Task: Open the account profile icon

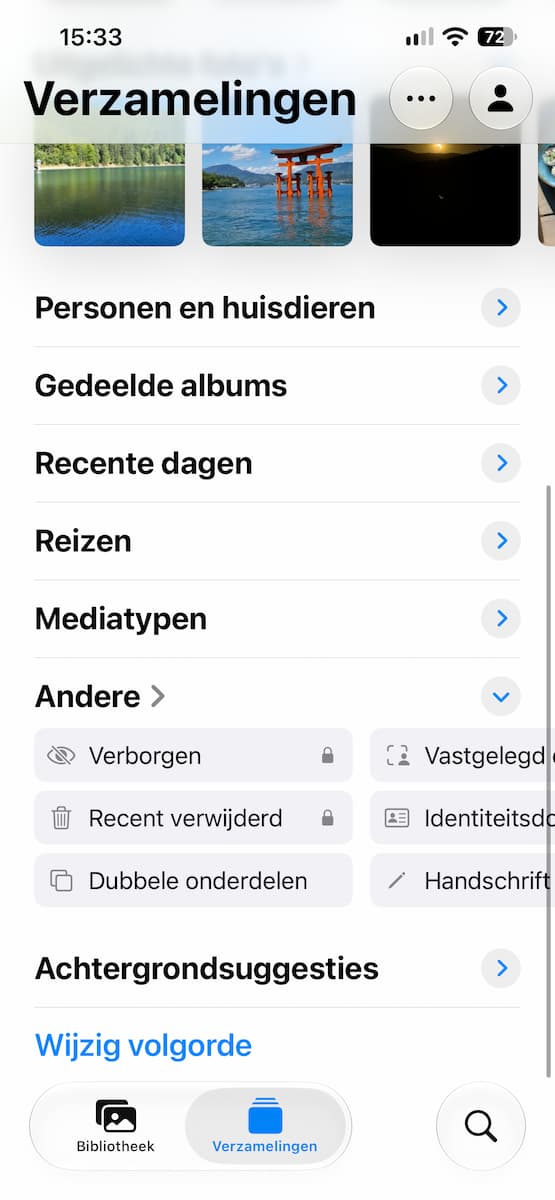Action: (x=500, y=98)
